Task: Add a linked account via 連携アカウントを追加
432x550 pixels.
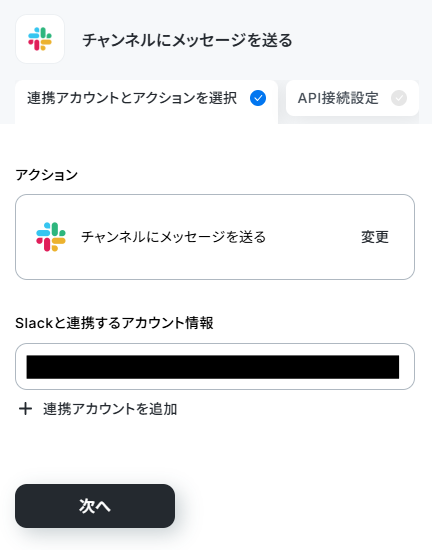Action: [98, 409]
